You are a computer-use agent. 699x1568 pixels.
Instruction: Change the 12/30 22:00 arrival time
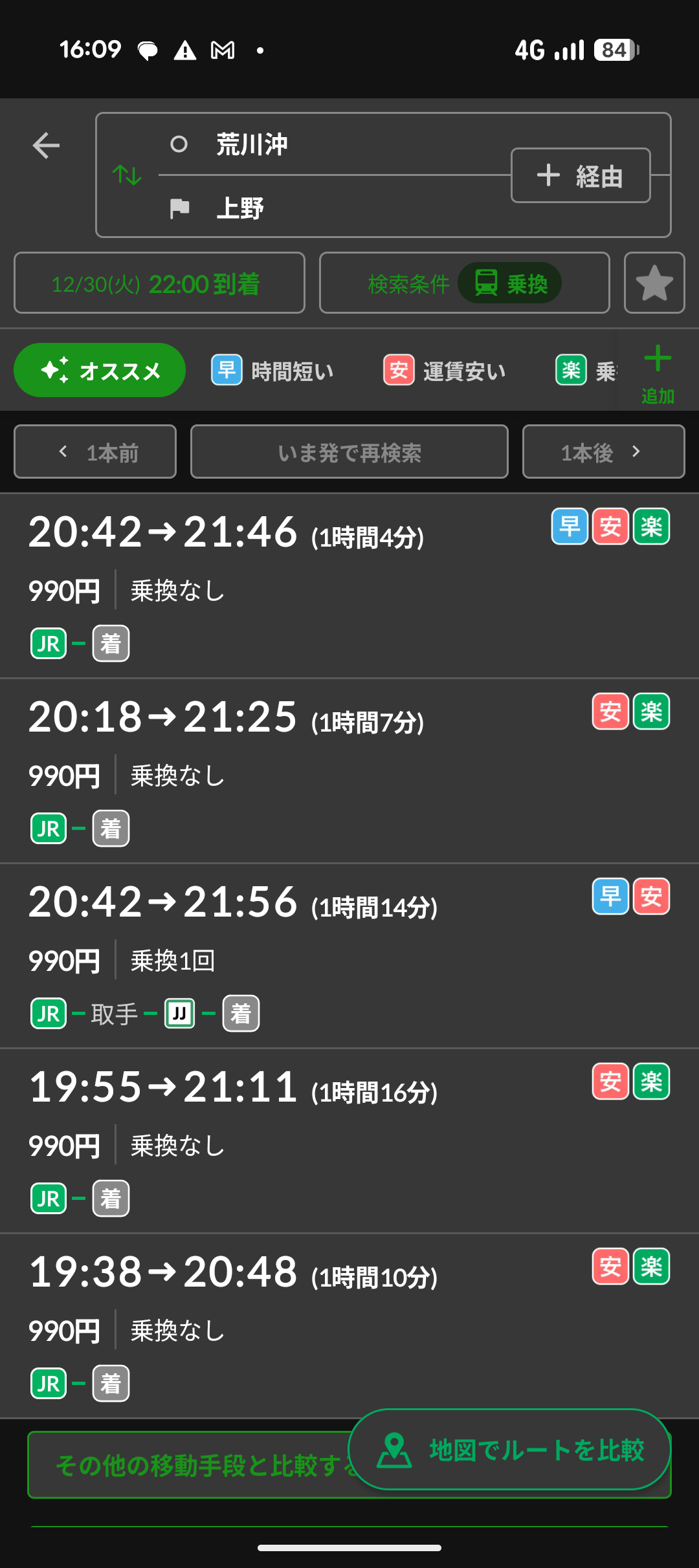(159, 283)
